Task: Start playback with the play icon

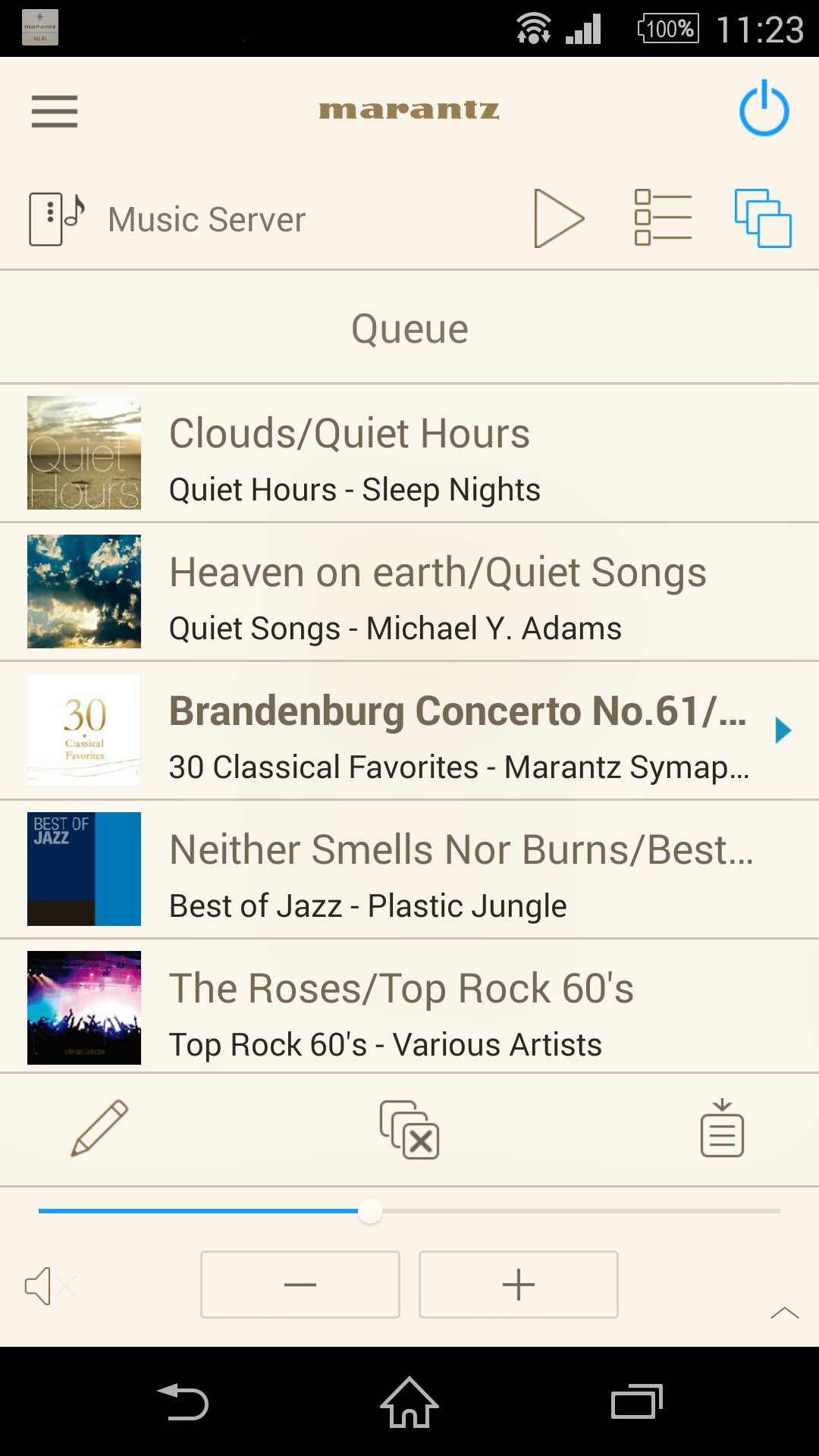Action: tap(559, 219)
